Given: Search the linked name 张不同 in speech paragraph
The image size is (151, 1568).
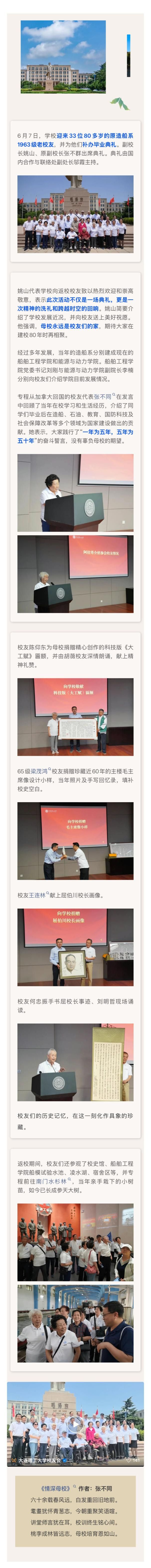Looking at the screenshot, I should 102,396.
